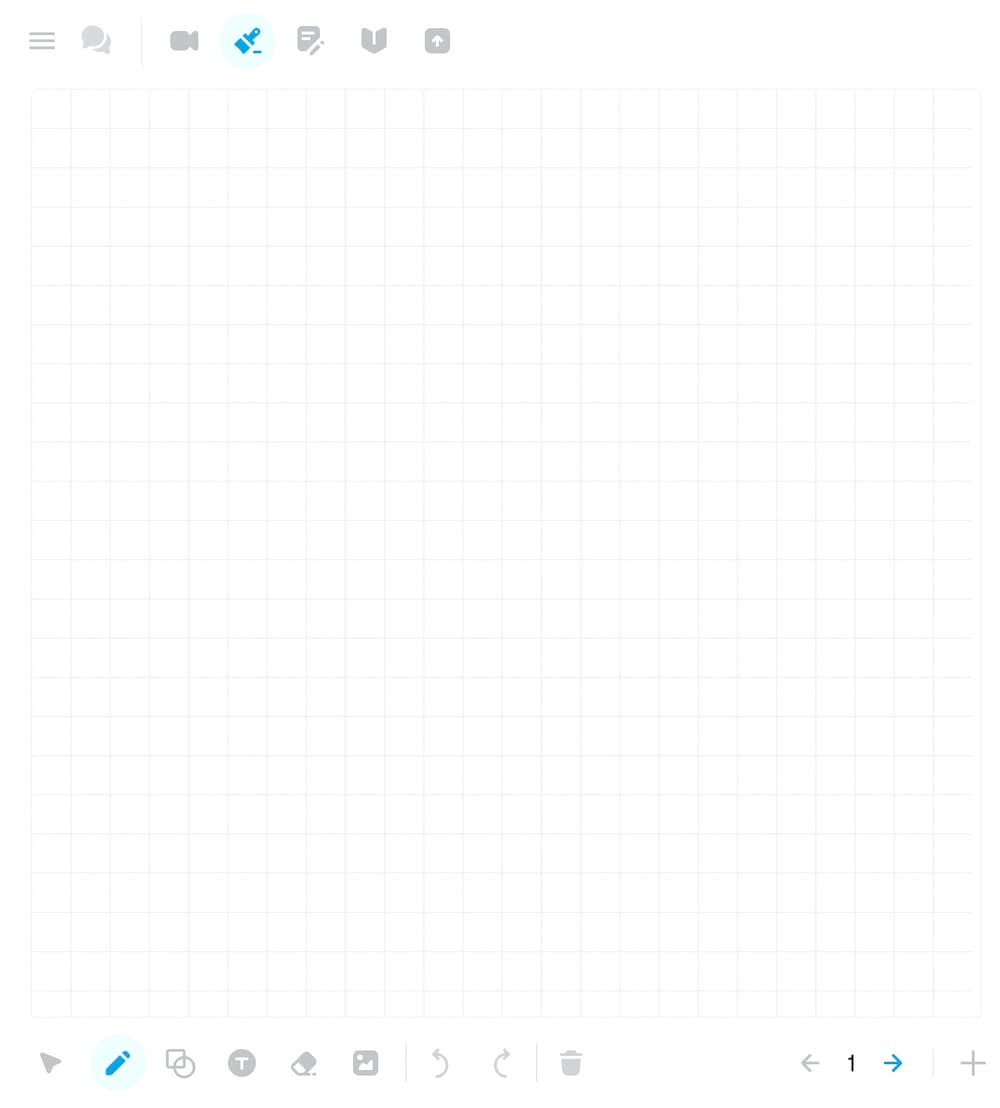Undo the last action
Viewport: 1000px width, 1108px height.
point(439,1063)
